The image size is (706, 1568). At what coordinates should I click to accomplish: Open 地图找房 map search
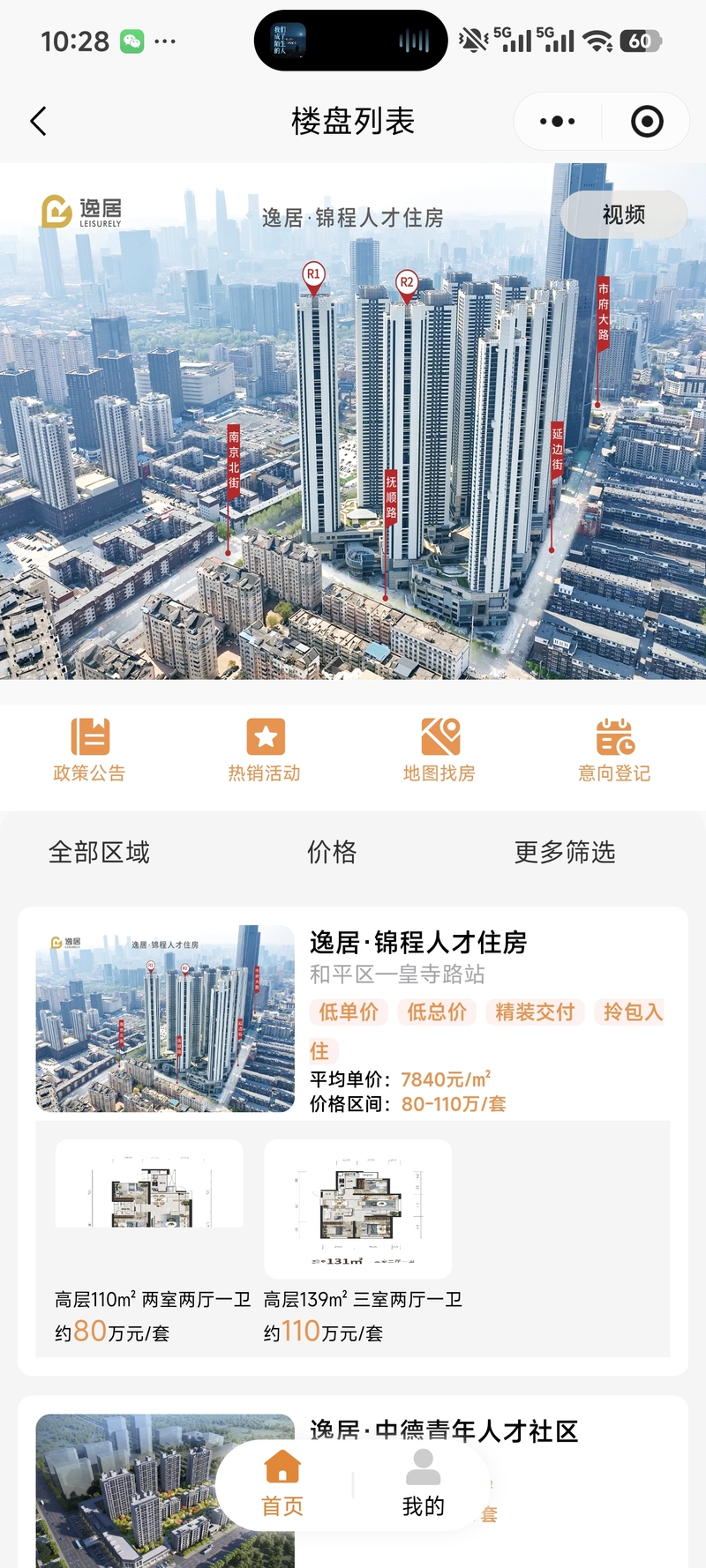(x=439, y=750)
